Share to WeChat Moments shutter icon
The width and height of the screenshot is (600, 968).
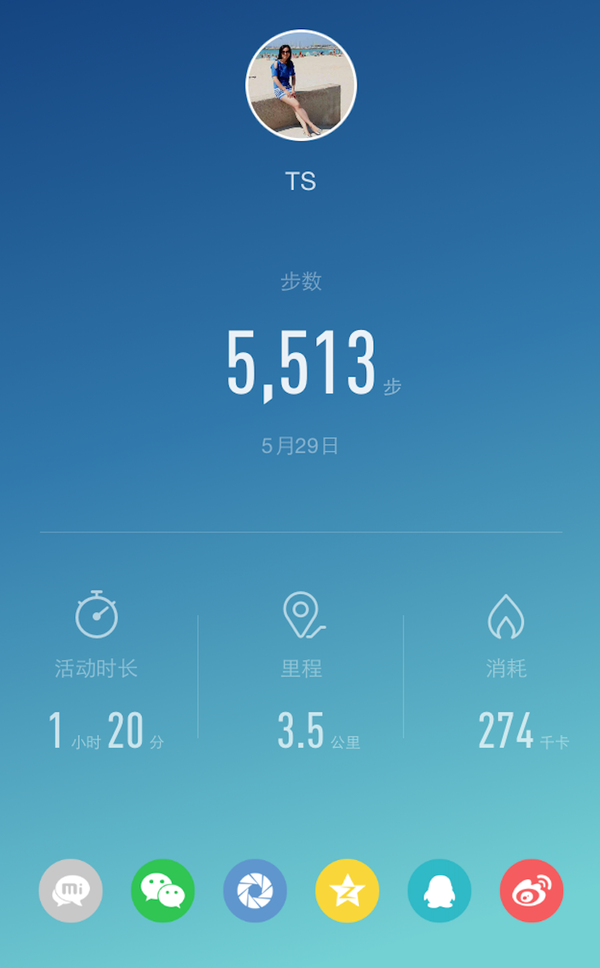255,890
